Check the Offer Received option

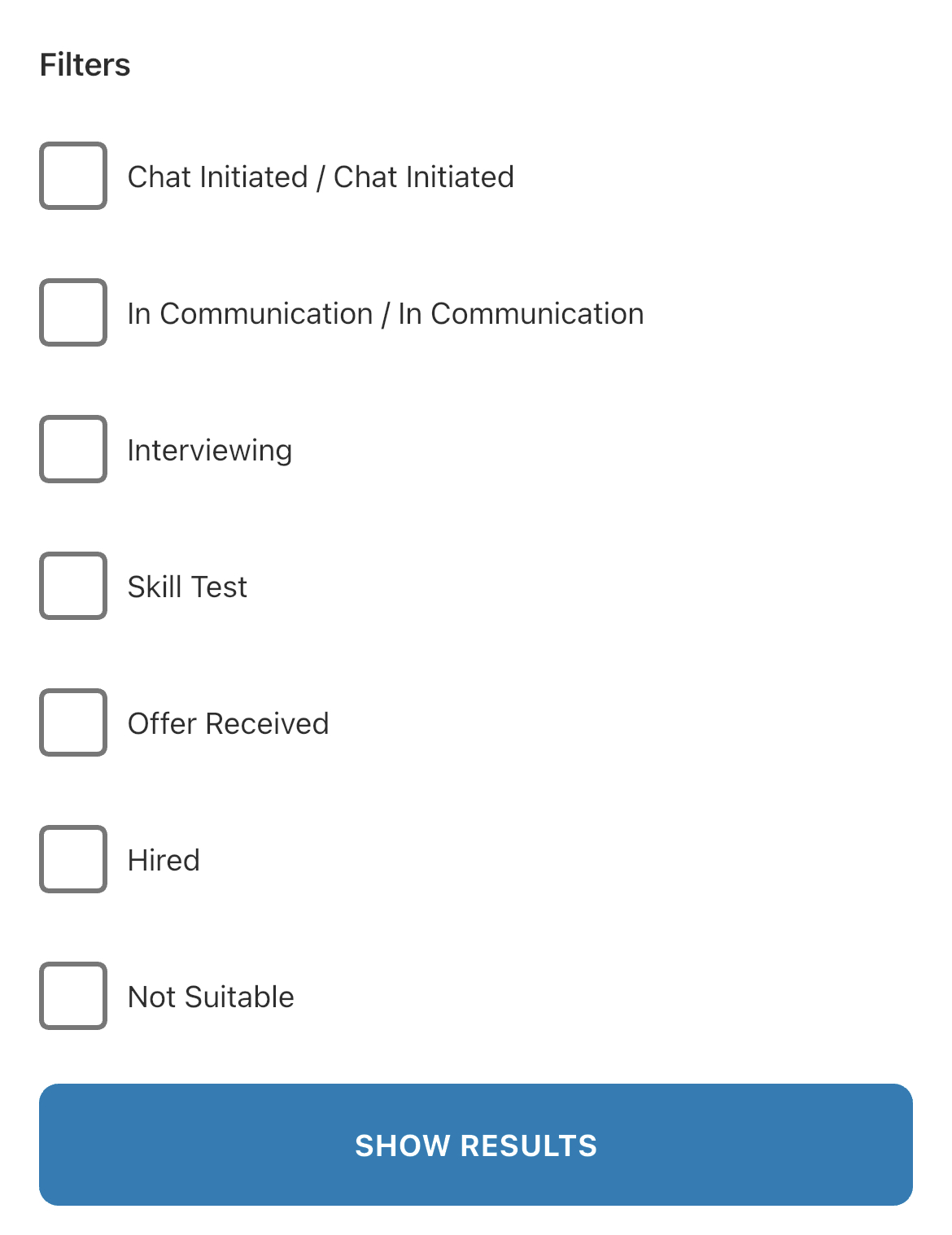click(x=72, y=723)
